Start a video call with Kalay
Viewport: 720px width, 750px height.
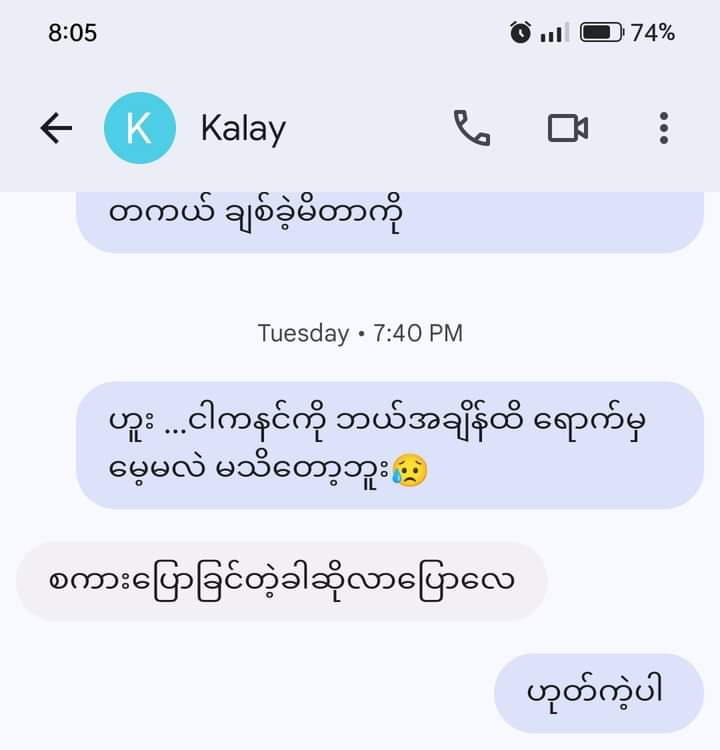pyautogui.click(x=567, y=128)
